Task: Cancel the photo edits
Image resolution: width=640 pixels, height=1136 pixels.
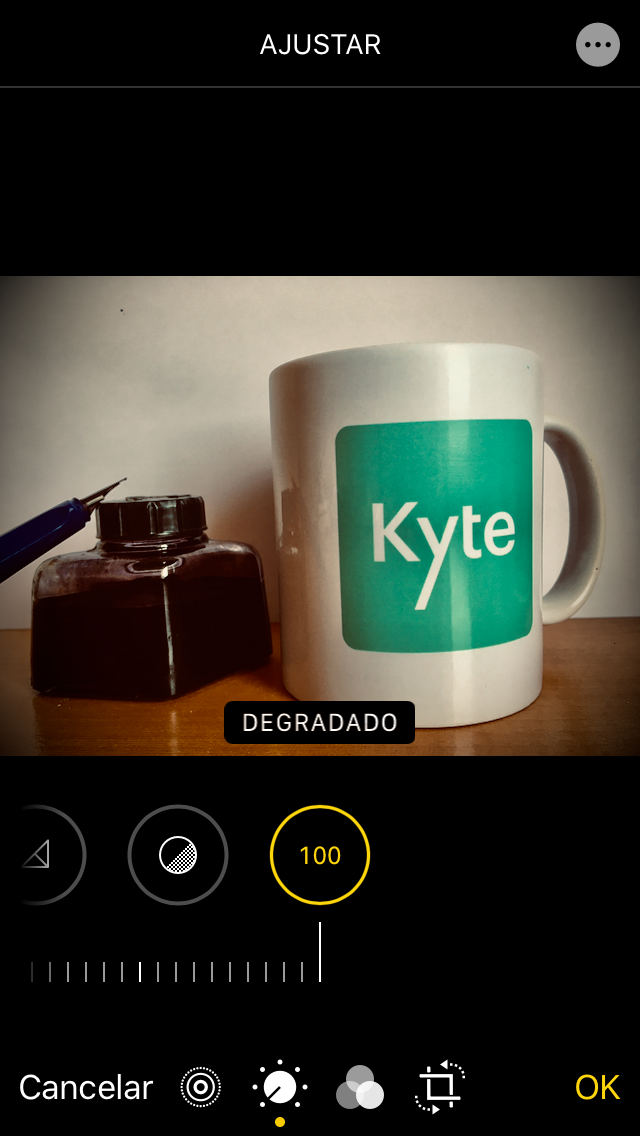Action: coord(86,1087)
